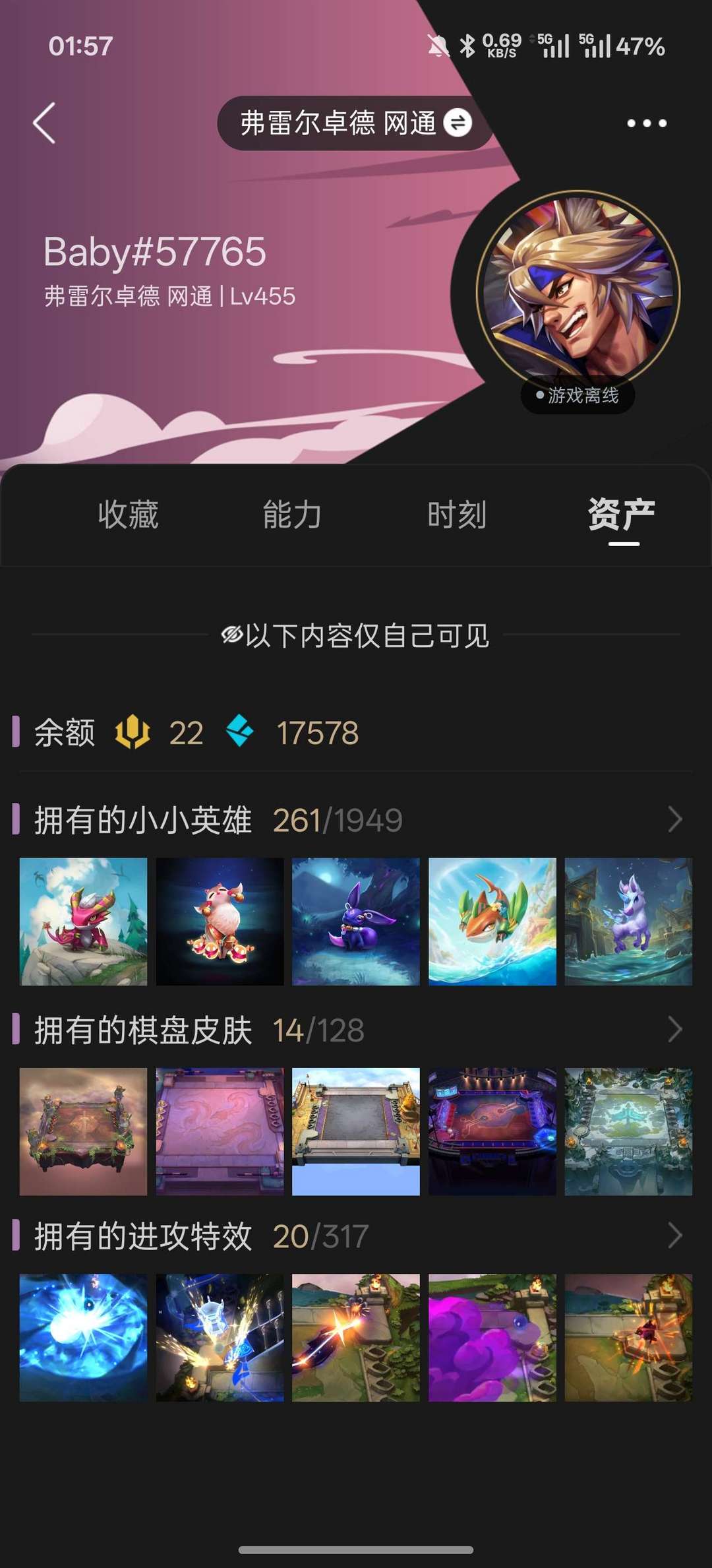Switch server via 弗雷尔卓德 网通 selector
712x1568 pixels.
click(355, 123)
